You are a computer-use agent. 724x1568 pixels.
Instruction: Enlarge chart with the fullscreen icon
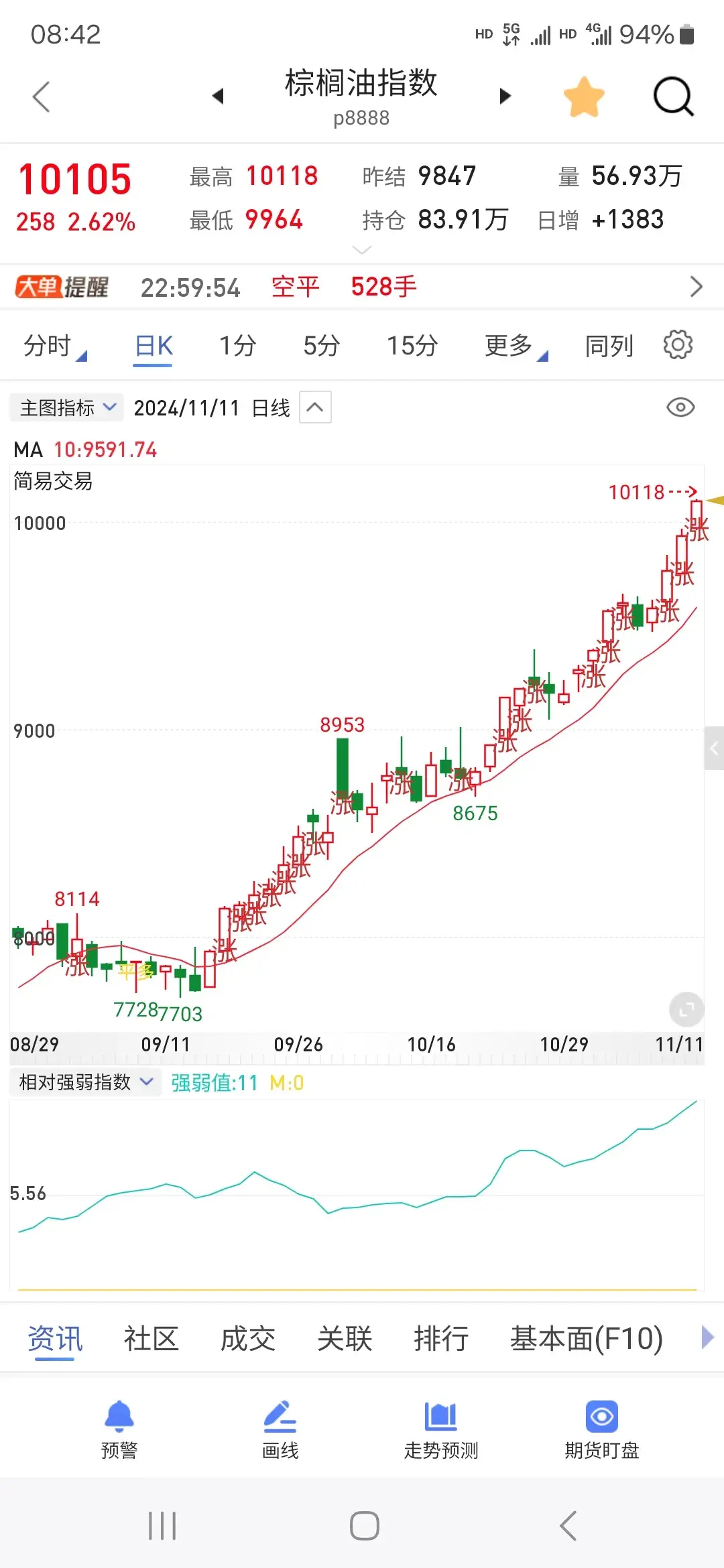[x=685, y=1009]
